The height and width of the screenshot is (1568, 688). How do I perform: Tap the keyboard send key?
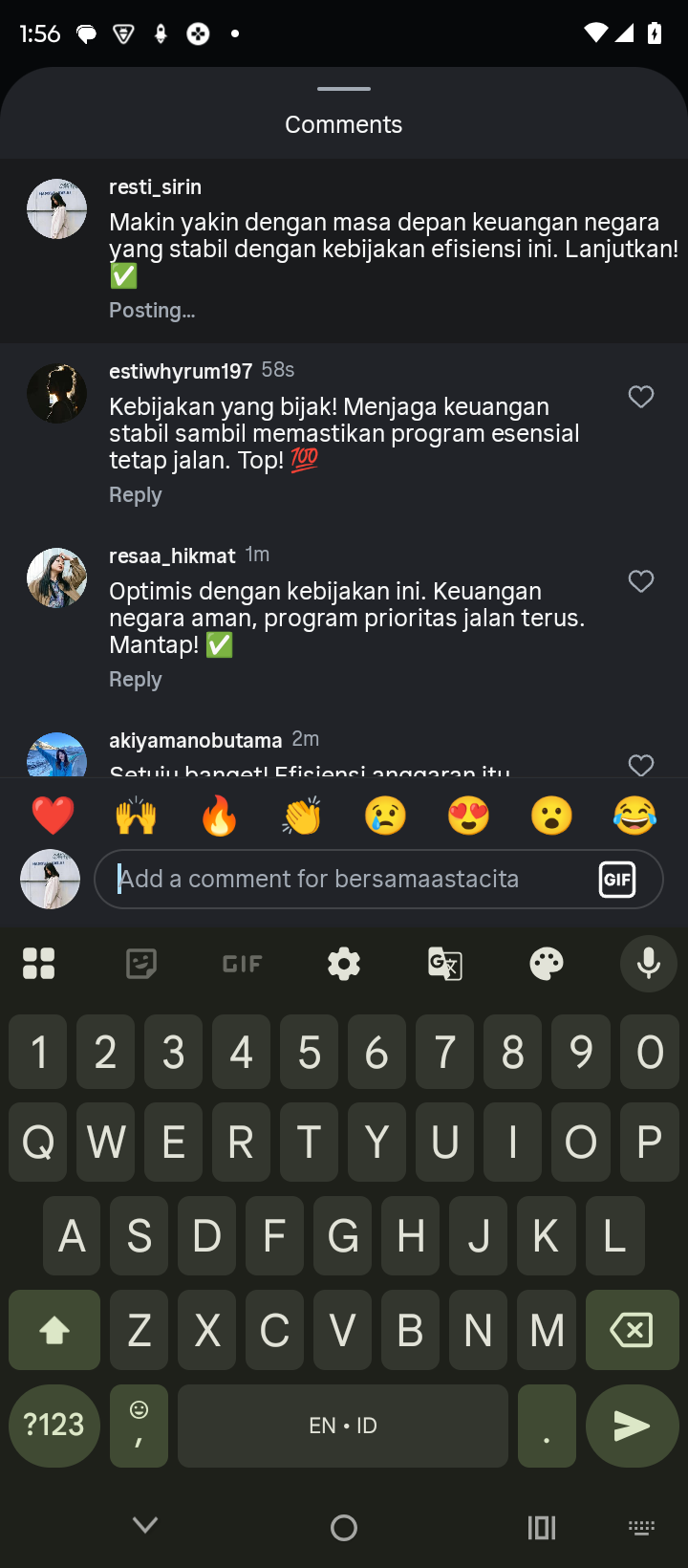click(632, 1426)
